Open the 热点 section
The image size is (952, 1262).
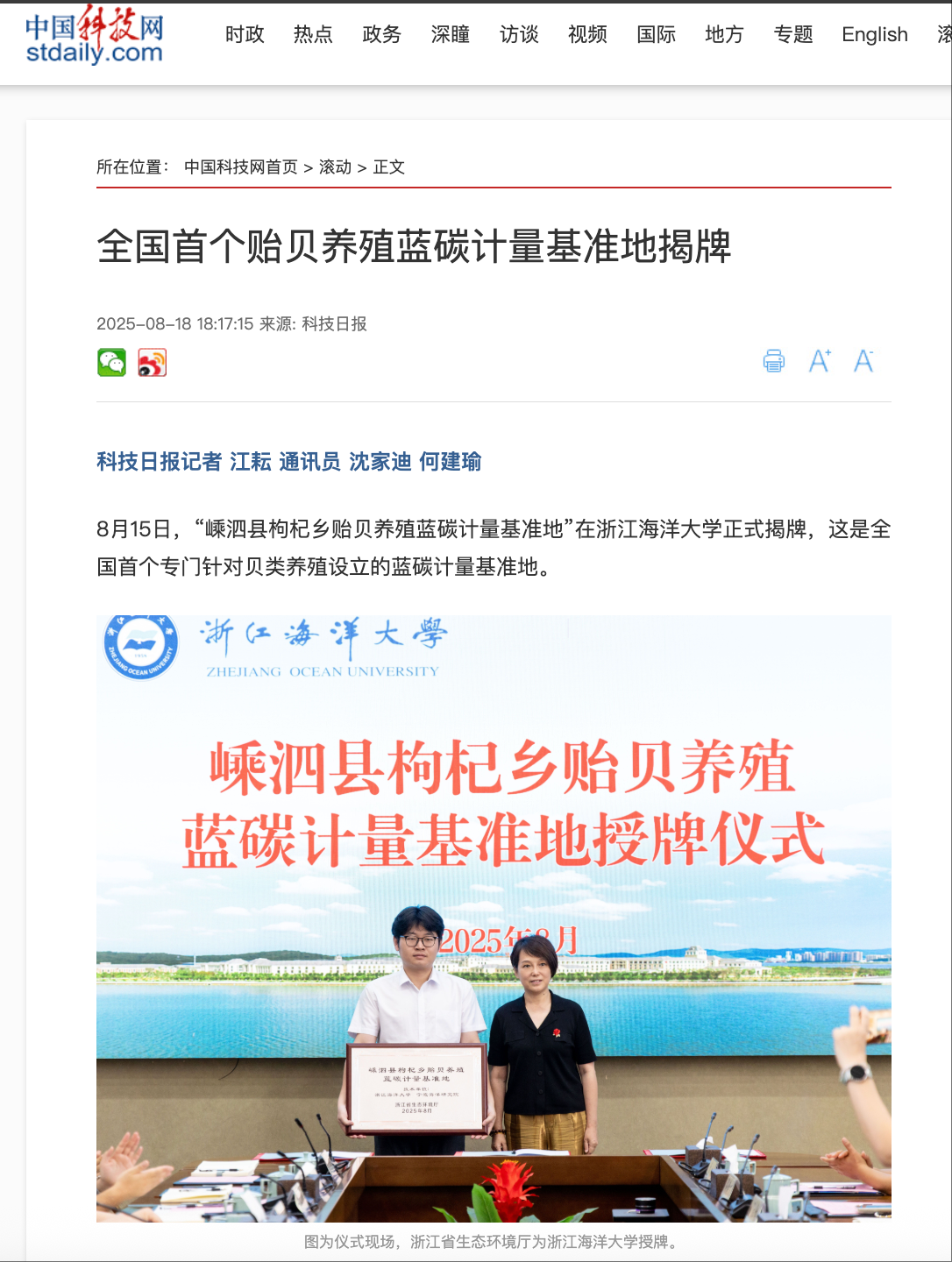(313, 34)
